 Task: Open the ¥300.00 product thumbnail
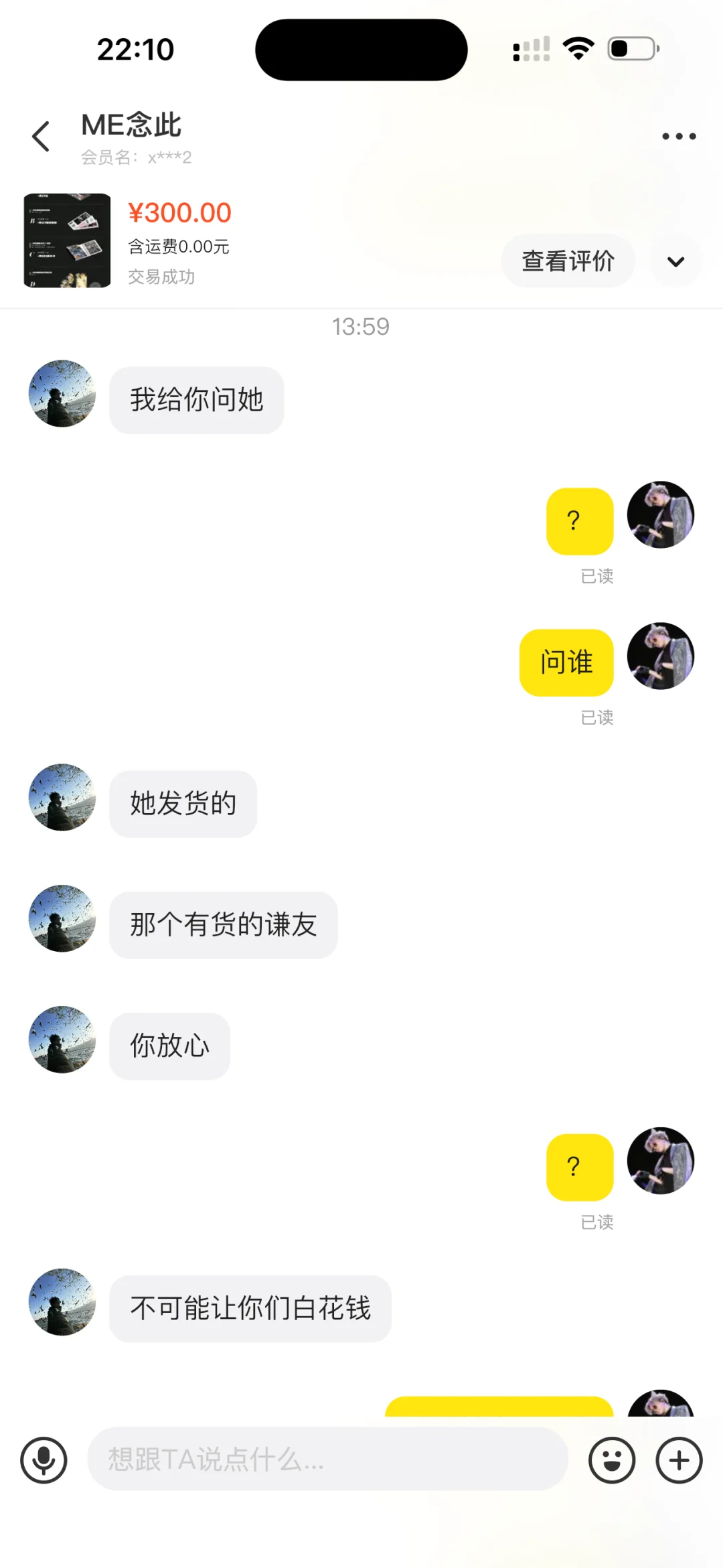[67, 240]
